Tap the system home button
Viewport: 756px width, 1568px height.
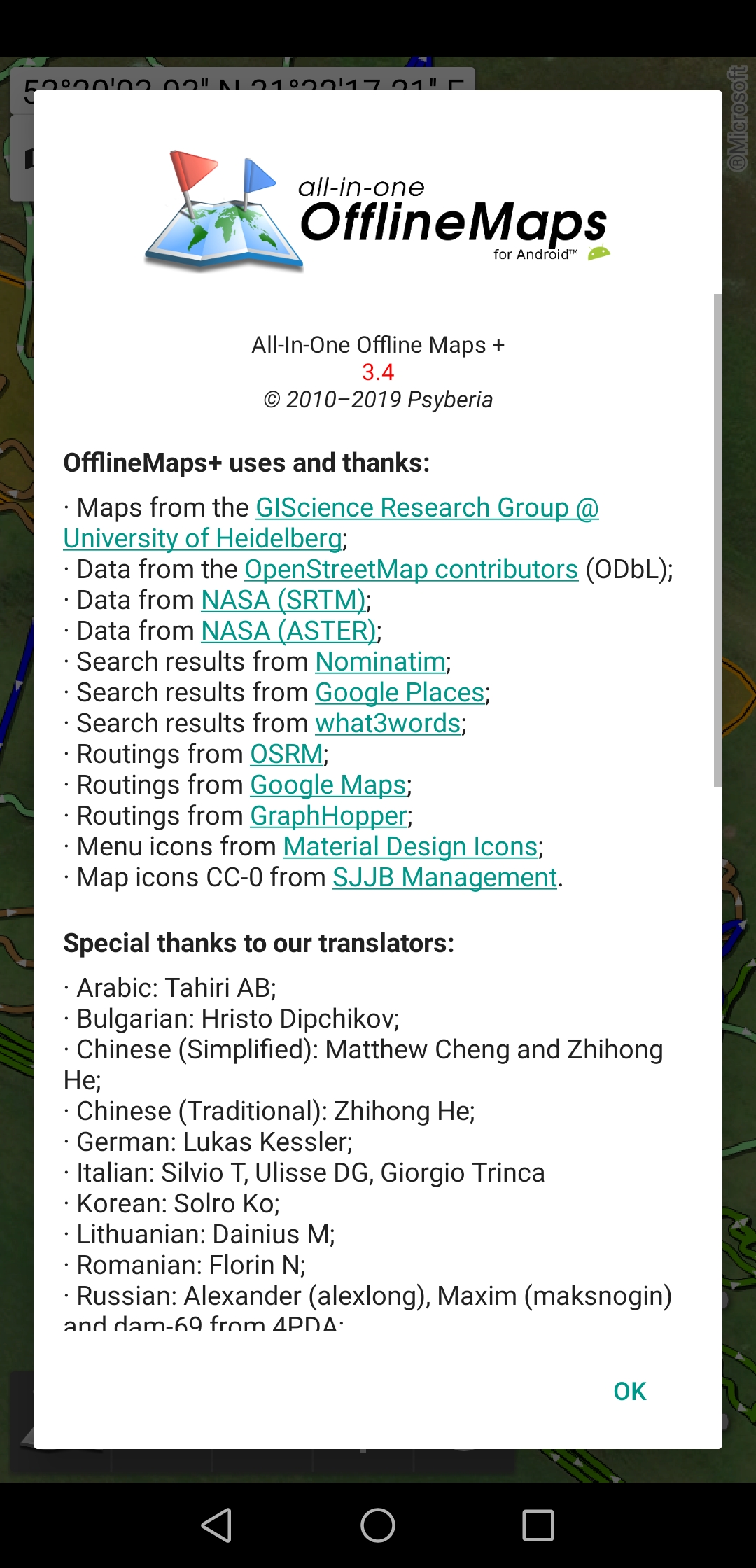[x=378, y=1525]
